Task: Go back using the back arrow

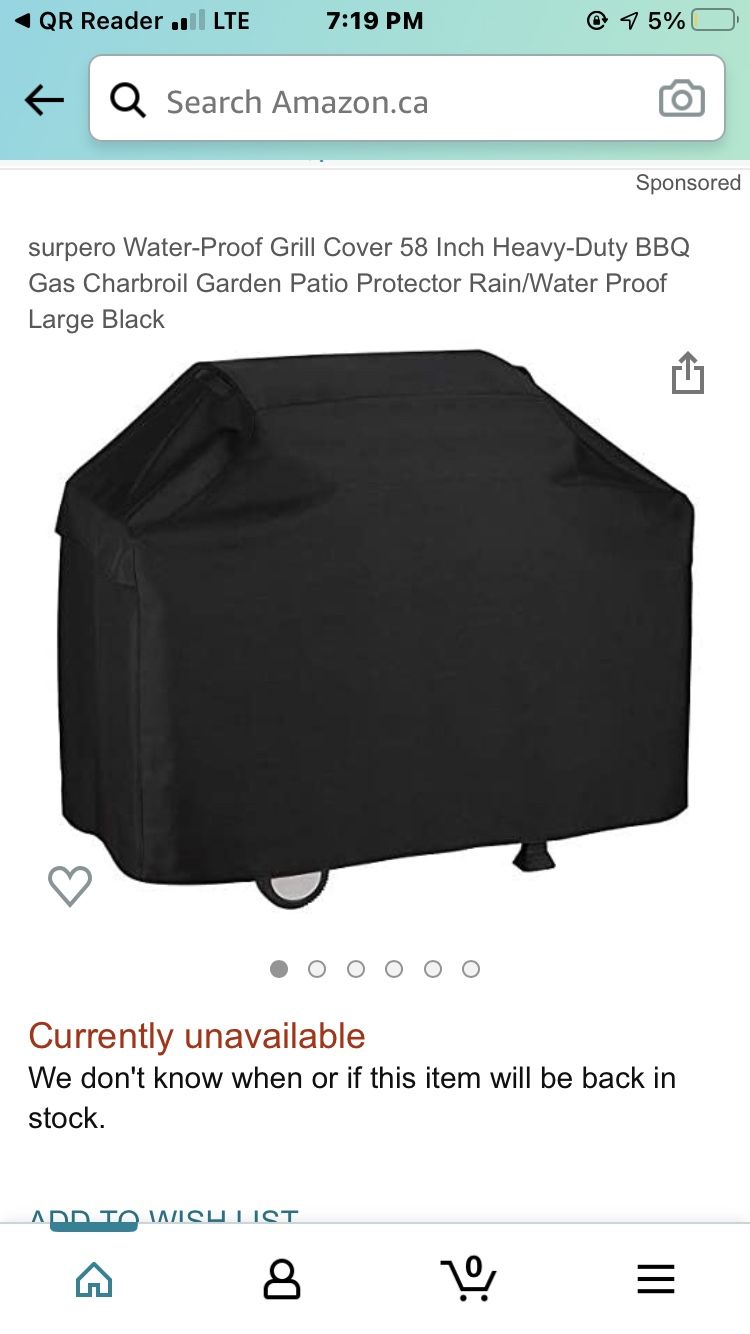Action: pyautogui.click(x=44, y=100)
